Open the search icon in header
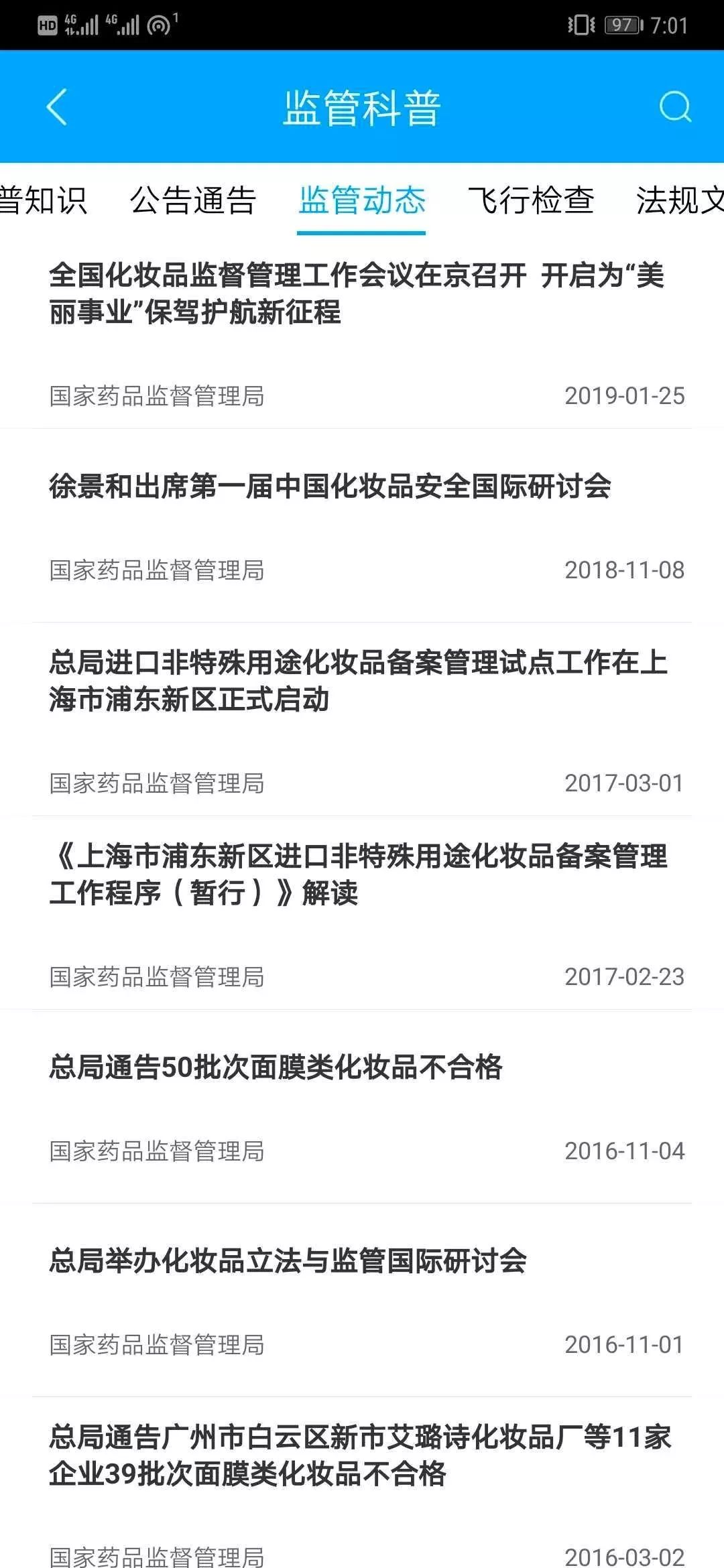Screen dimensions: 724x1568 [x=674, y=107]
